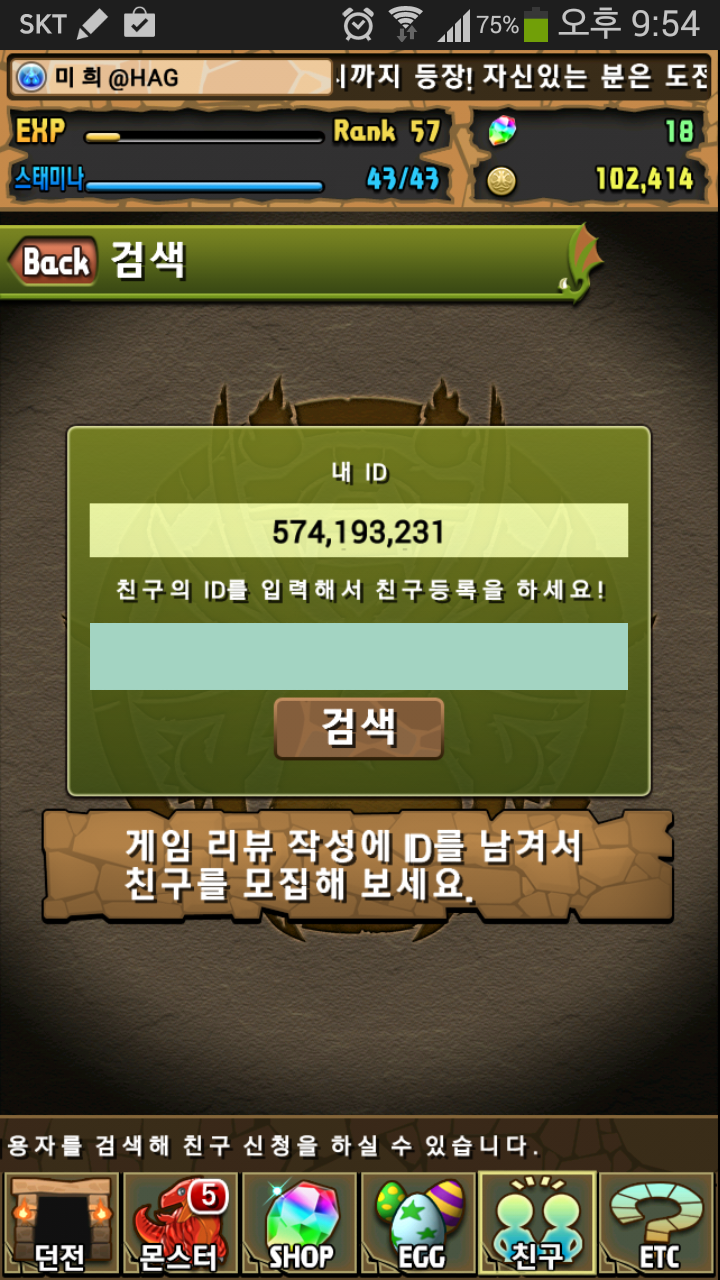Screen dimensions: 720x1280
Task: Switch to the 몬스터 monster tab
Action: [x=180, y=1224]
